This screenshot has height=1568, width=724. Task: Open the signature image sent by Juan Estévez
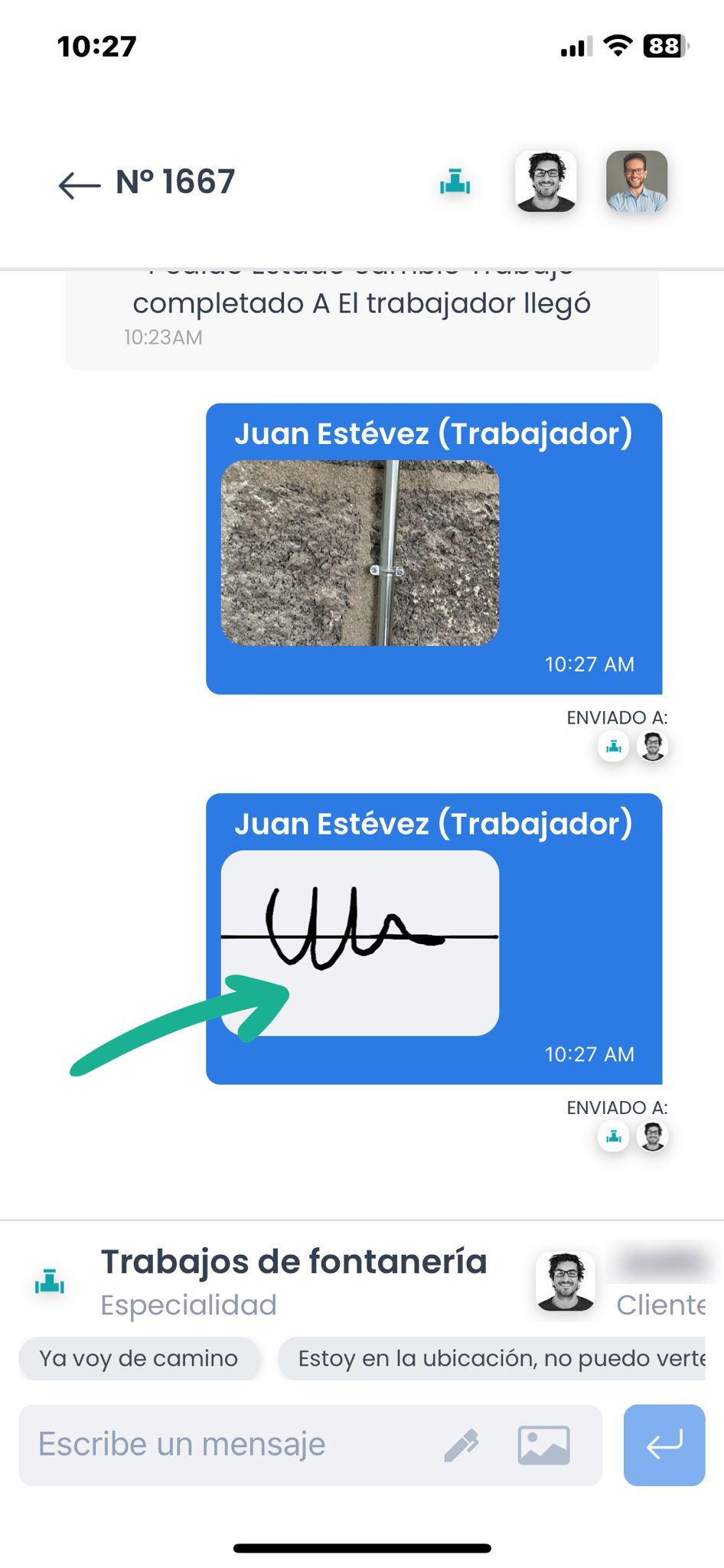360,942
